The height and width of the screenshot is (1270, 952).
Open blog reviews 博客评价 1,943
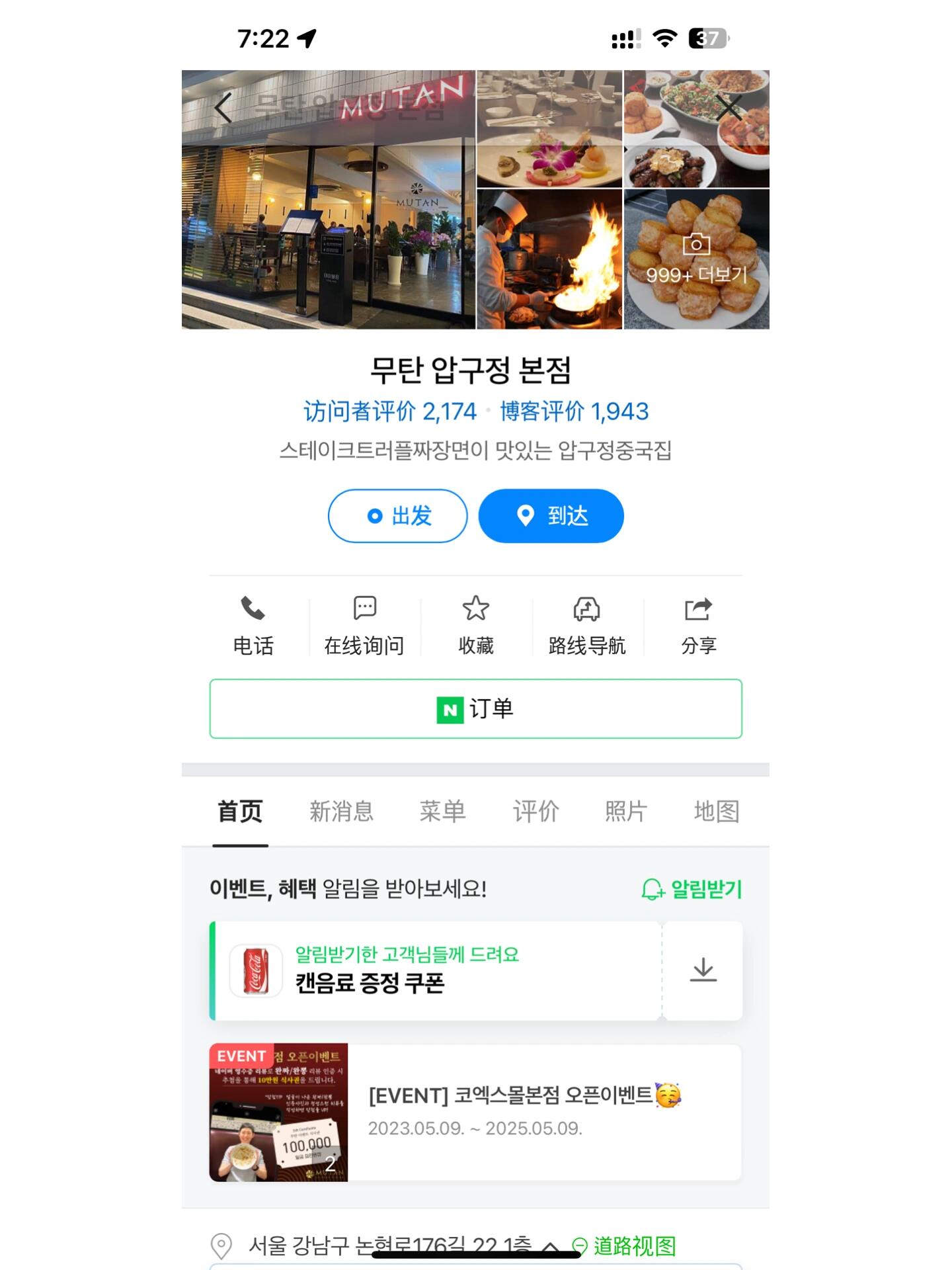(574, 411)
